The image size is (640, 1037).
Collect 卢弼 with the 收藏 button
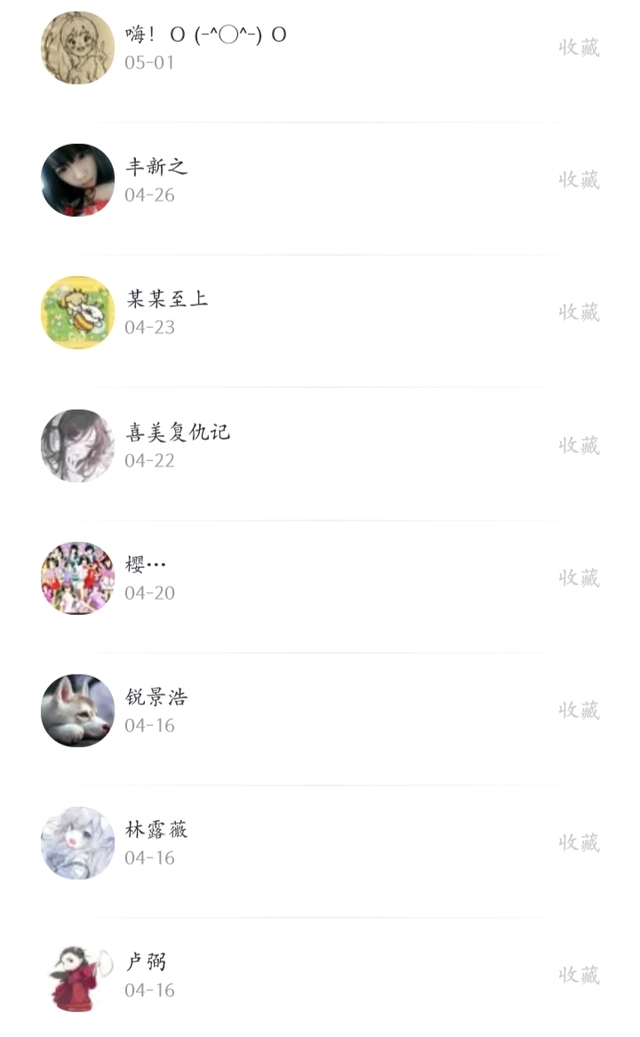click(x=579, y=975)
